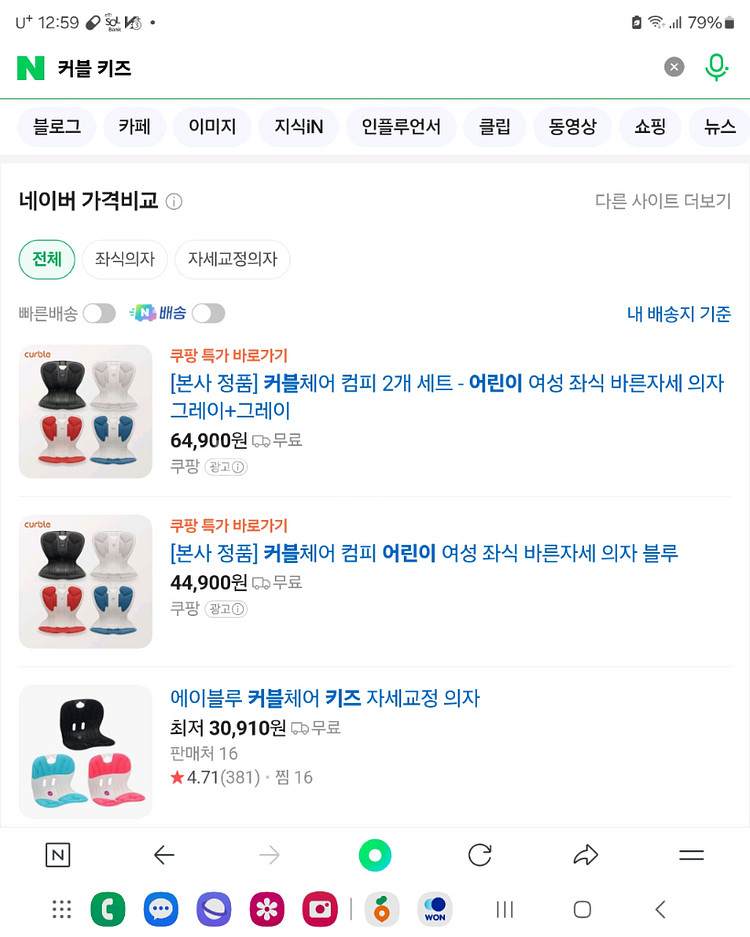This screenshot has width=750, height=937.
Task: Clear the search query with the X button
Action: [x=674, y=67]
